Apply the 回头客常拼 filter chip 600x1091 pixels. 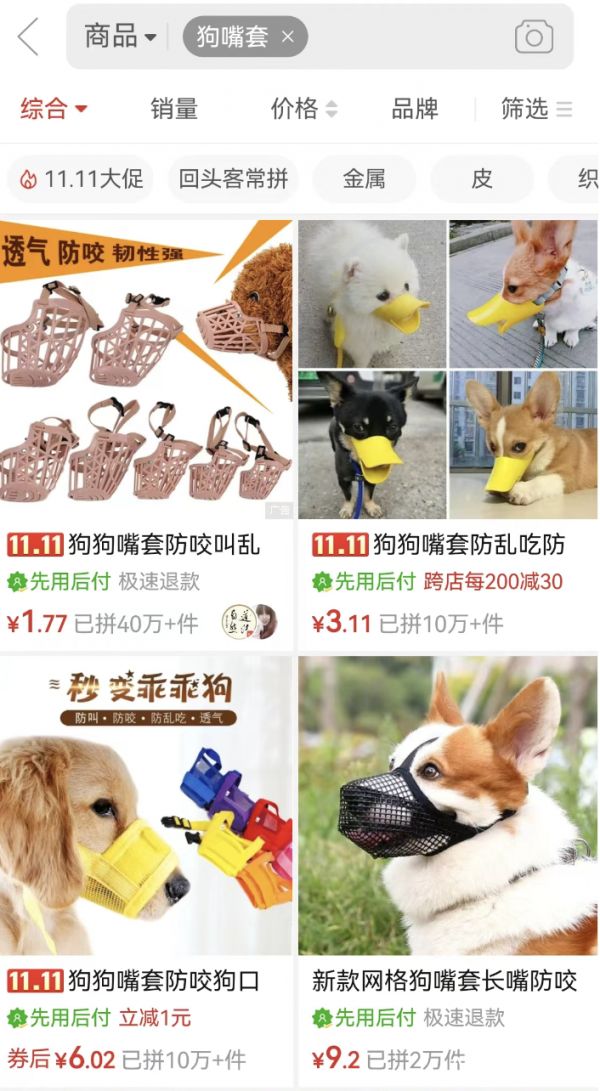point(233,179)
